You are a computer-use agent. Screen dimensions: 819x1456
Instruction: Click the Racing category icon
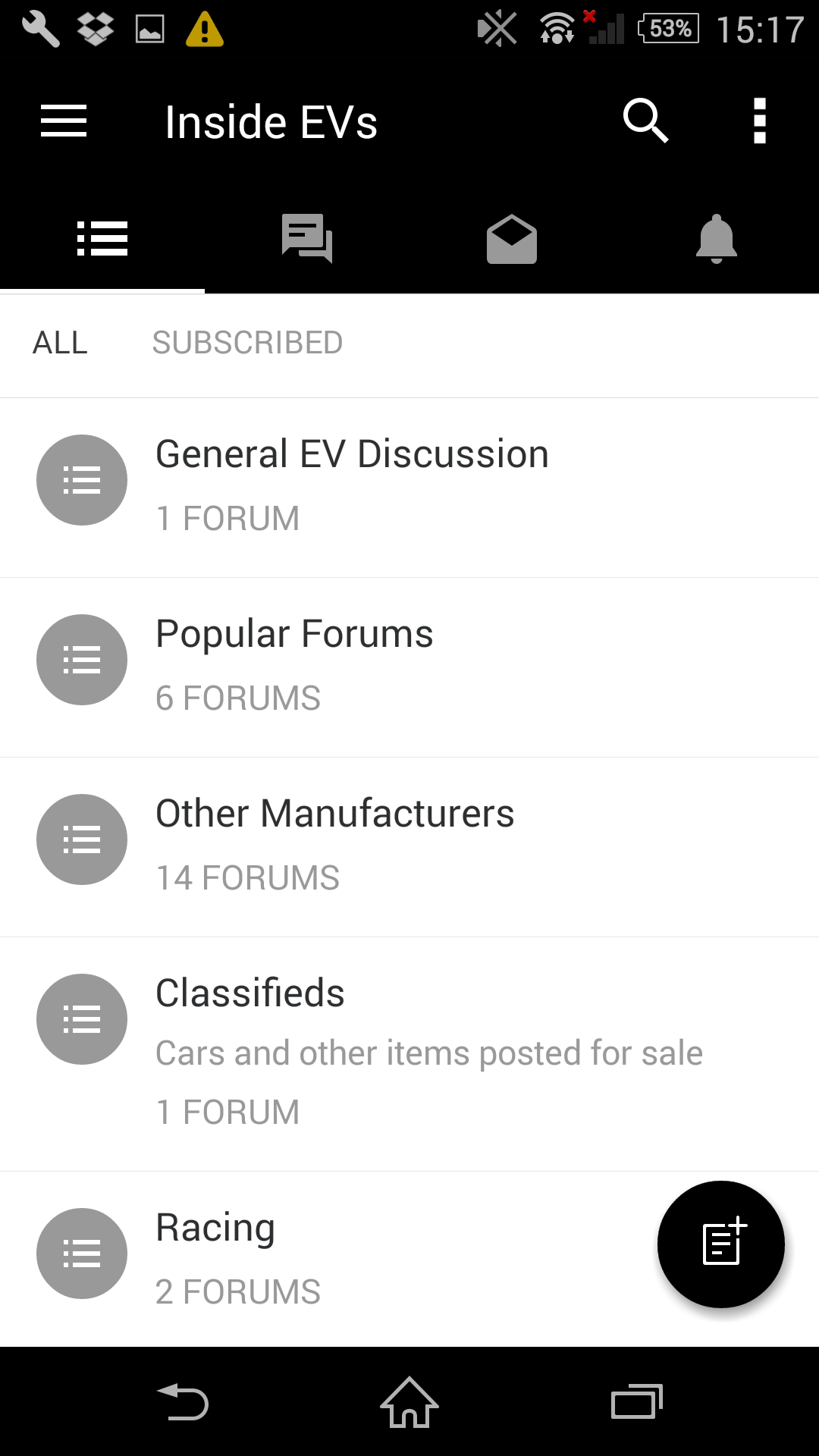click(81, 1253)
